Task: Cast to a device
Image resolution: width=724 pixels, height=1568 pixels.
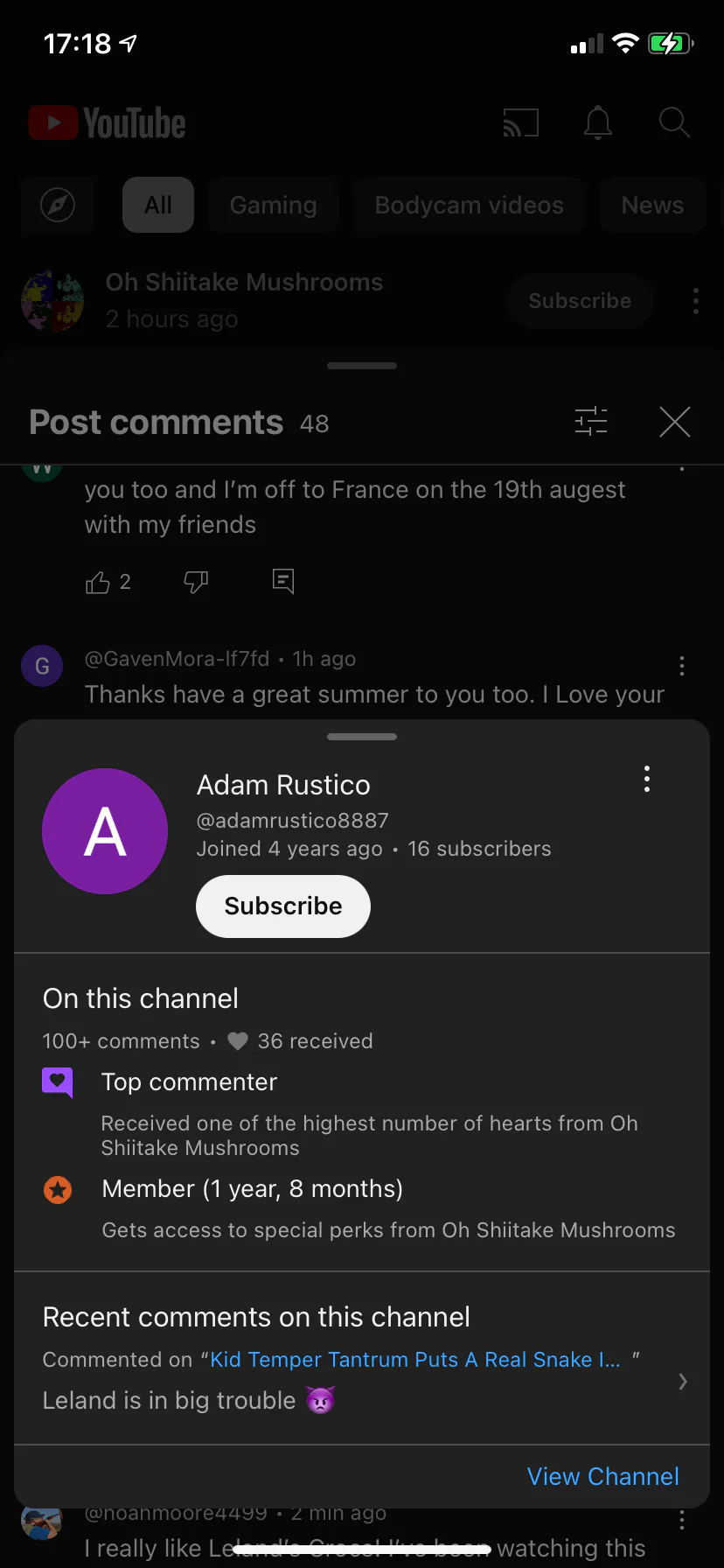Action: pyautogui.click(x=521, y=123)
